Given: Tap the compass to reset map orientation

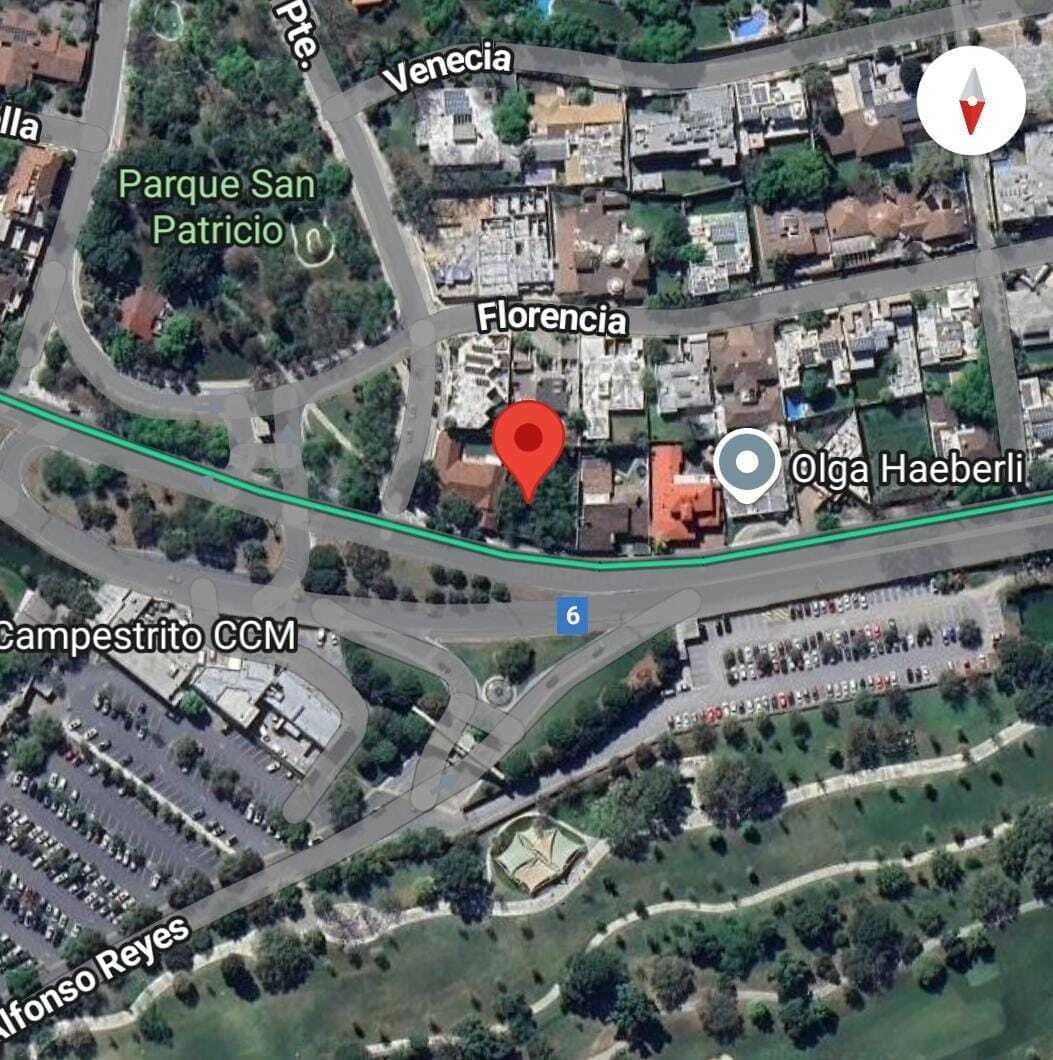Looking at the screenshot, I should 971,100.
